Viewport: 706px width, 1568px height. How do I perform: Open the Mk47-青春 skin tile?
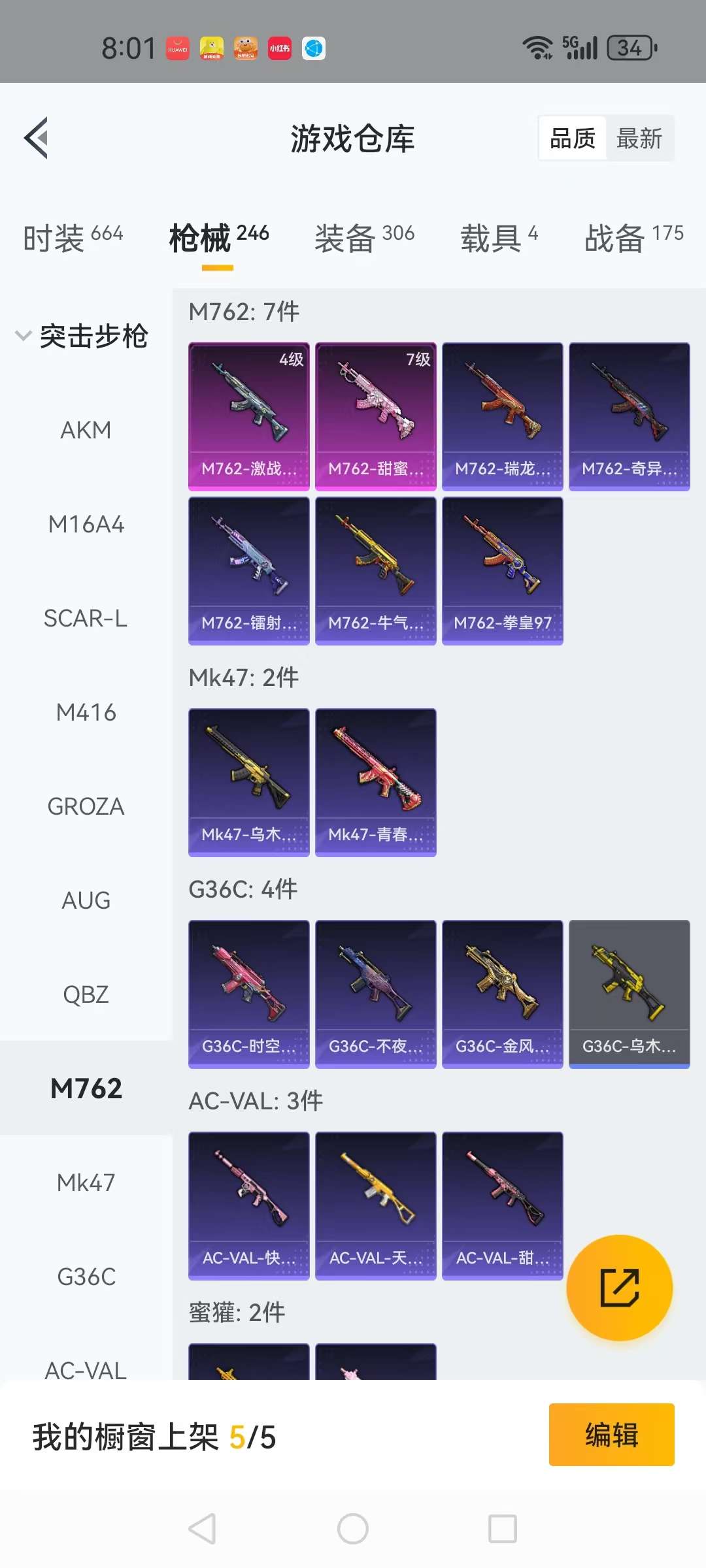pos(375,782)
